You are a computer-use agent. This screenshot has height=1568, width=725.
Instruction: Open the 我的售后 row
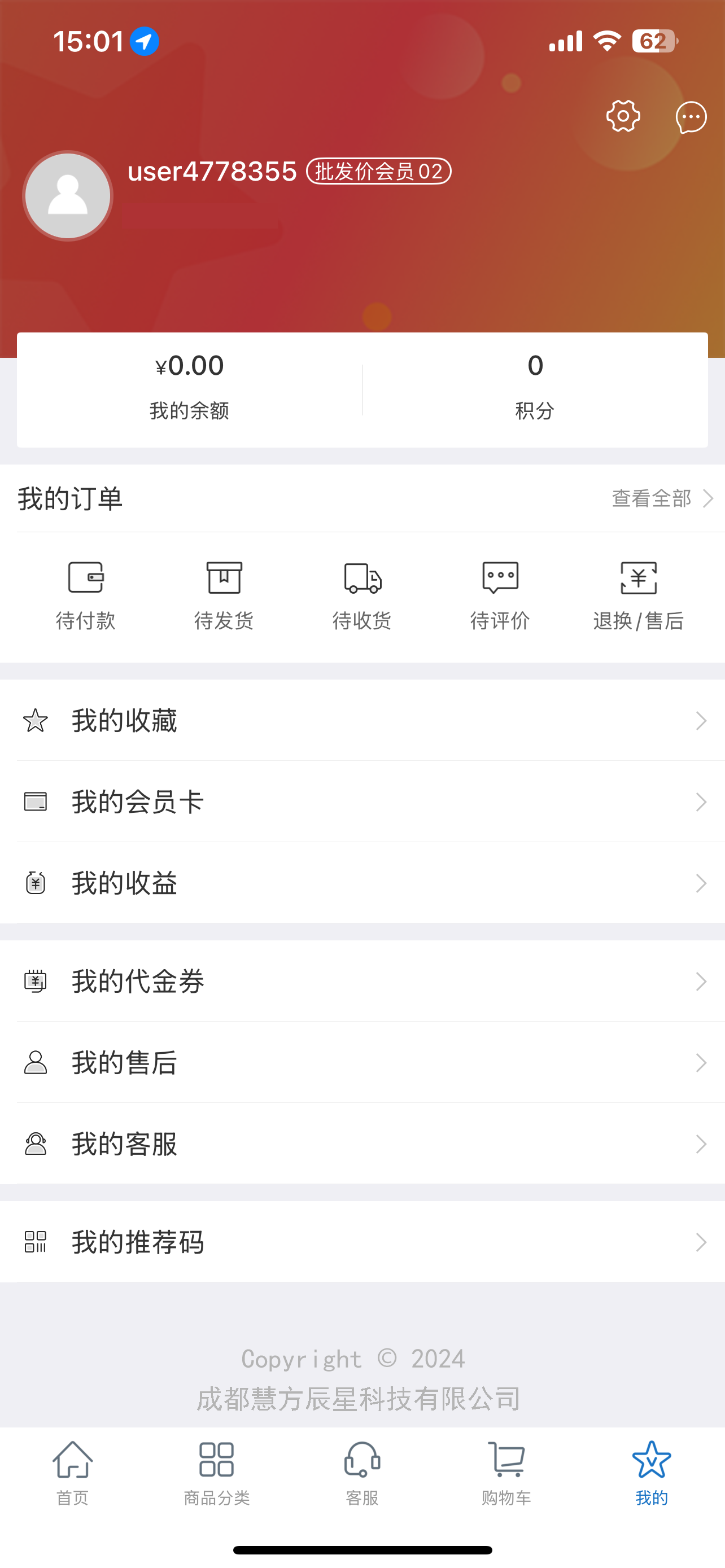click(x=362, y=1063)
